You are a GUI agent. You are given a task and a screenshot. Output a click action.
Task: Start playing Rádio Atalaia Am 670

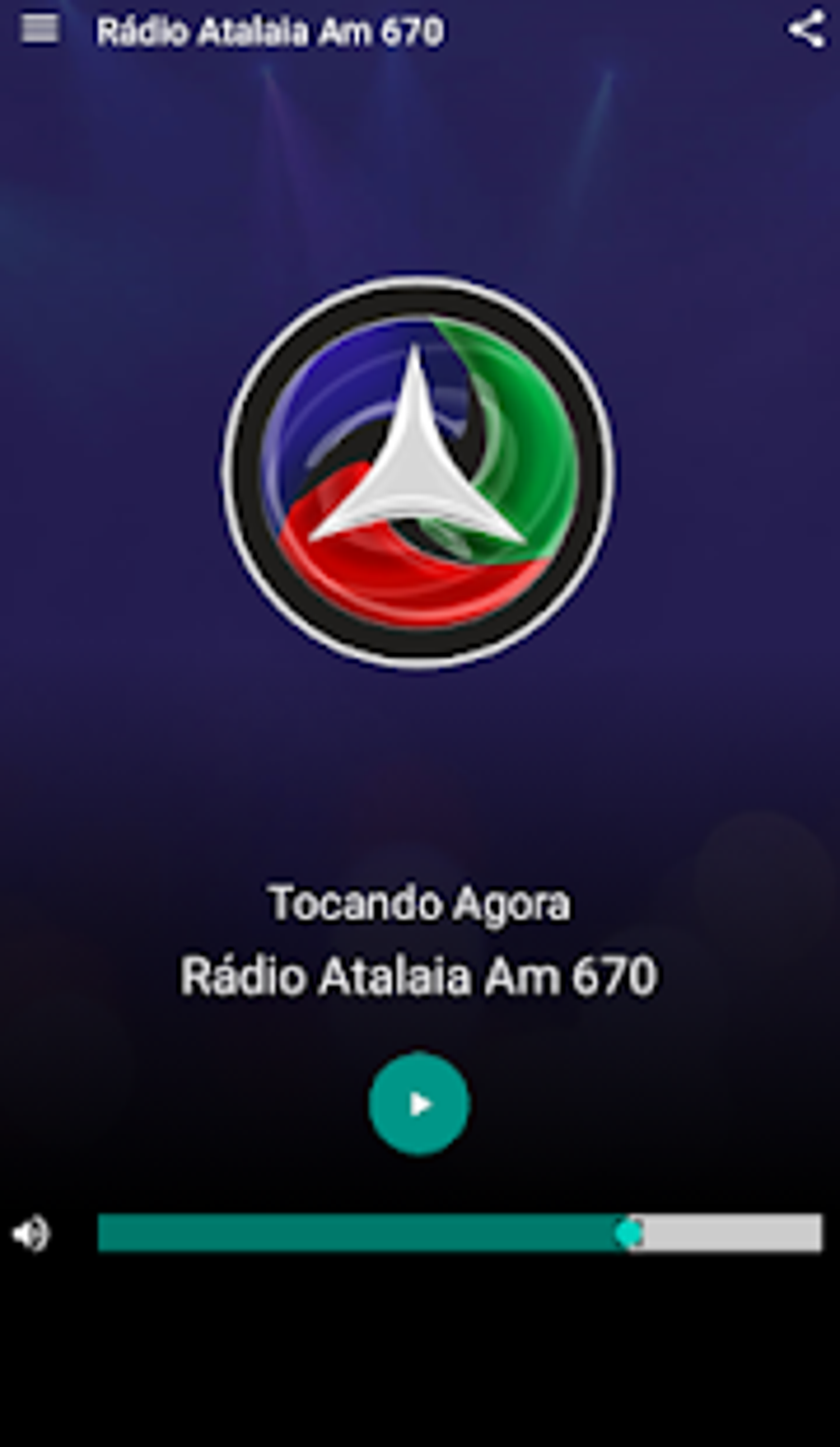[419, 1104]
